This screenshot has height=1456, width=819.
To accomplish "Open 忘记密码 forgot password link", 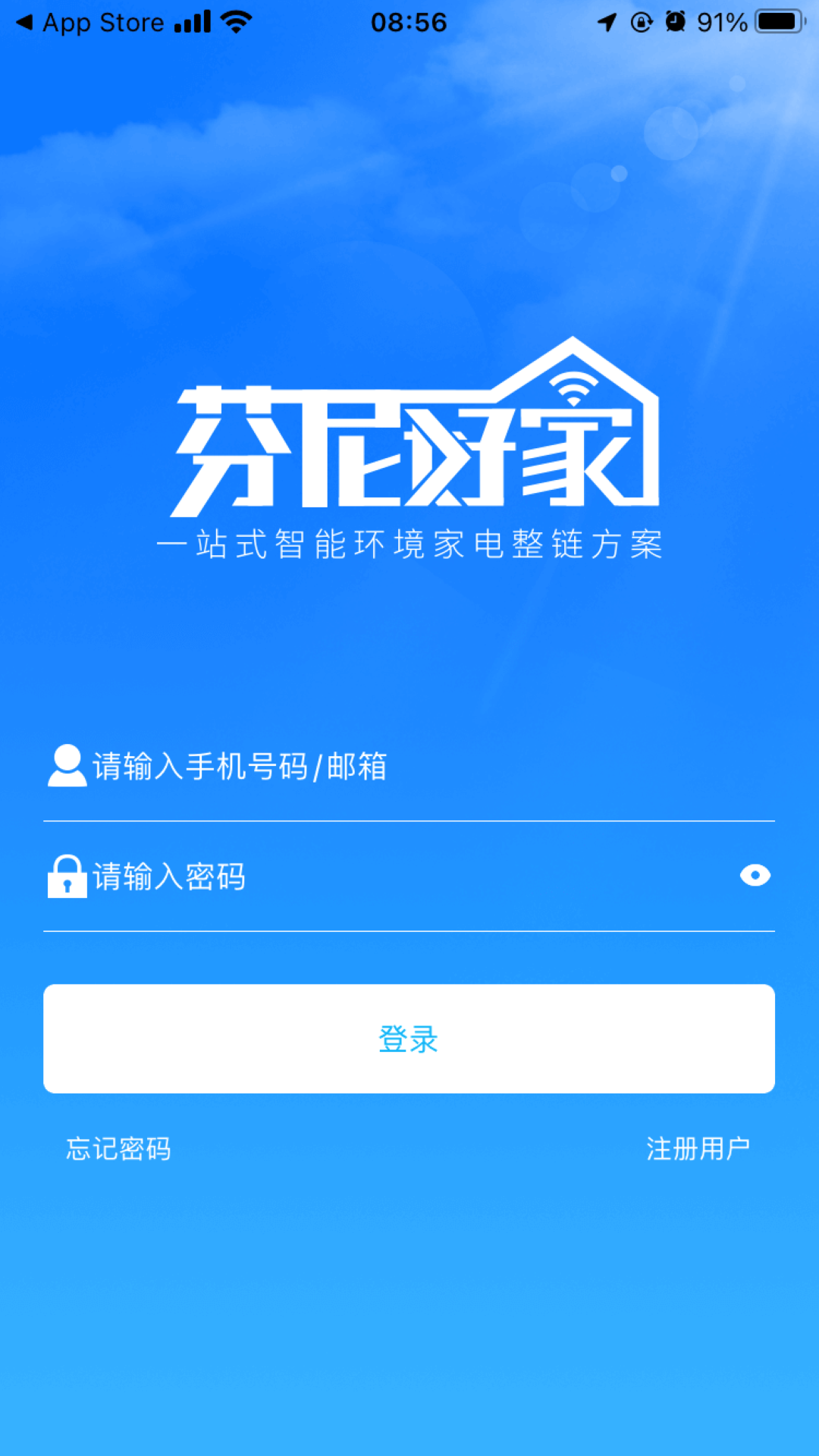I will 118,1149.
